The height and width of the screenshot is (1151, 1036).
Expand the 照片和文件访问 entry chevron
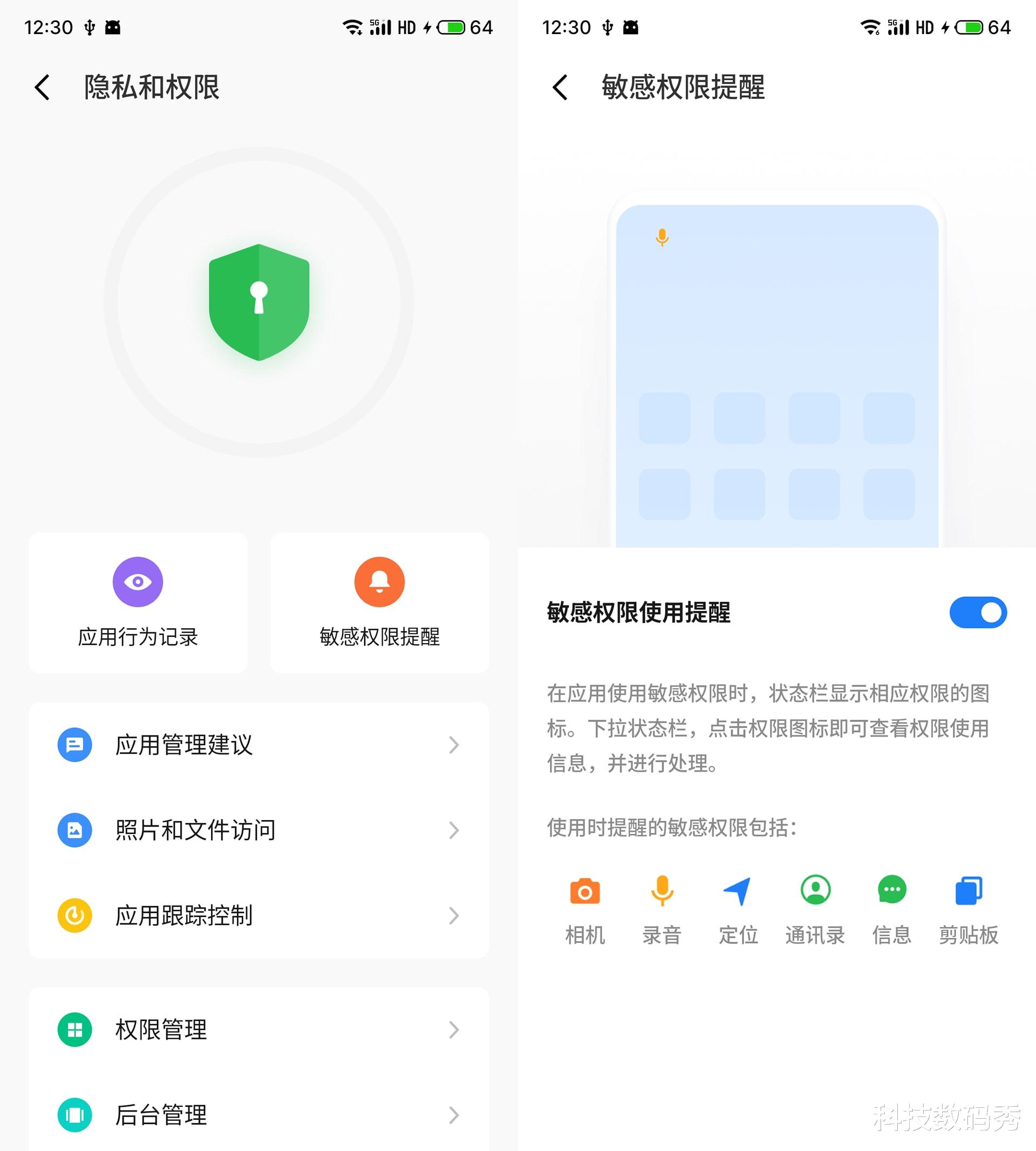point(454,830)
